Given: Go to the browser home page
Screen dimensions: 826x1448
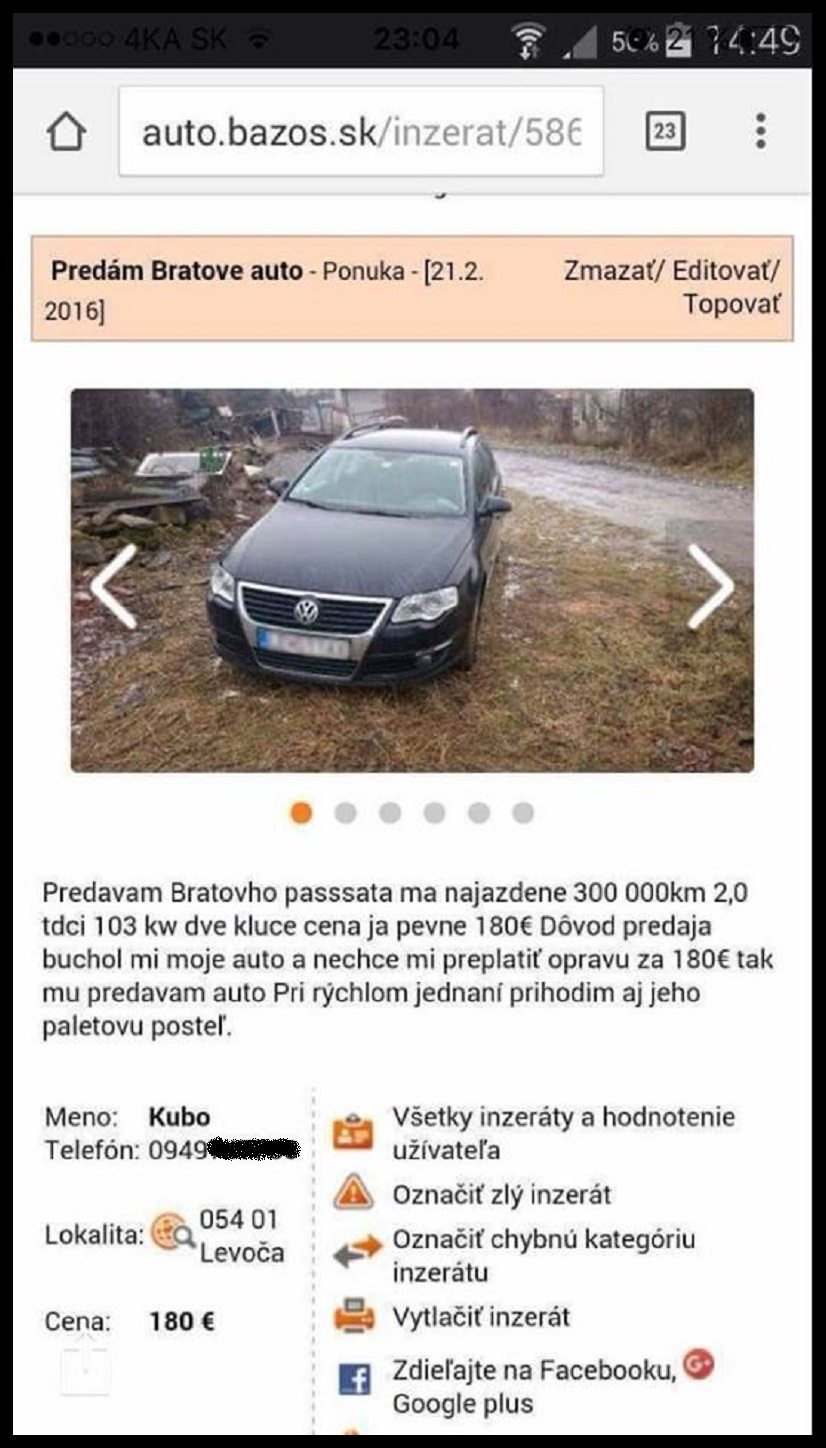Looking at the screenshot, I should coord(67,132).
